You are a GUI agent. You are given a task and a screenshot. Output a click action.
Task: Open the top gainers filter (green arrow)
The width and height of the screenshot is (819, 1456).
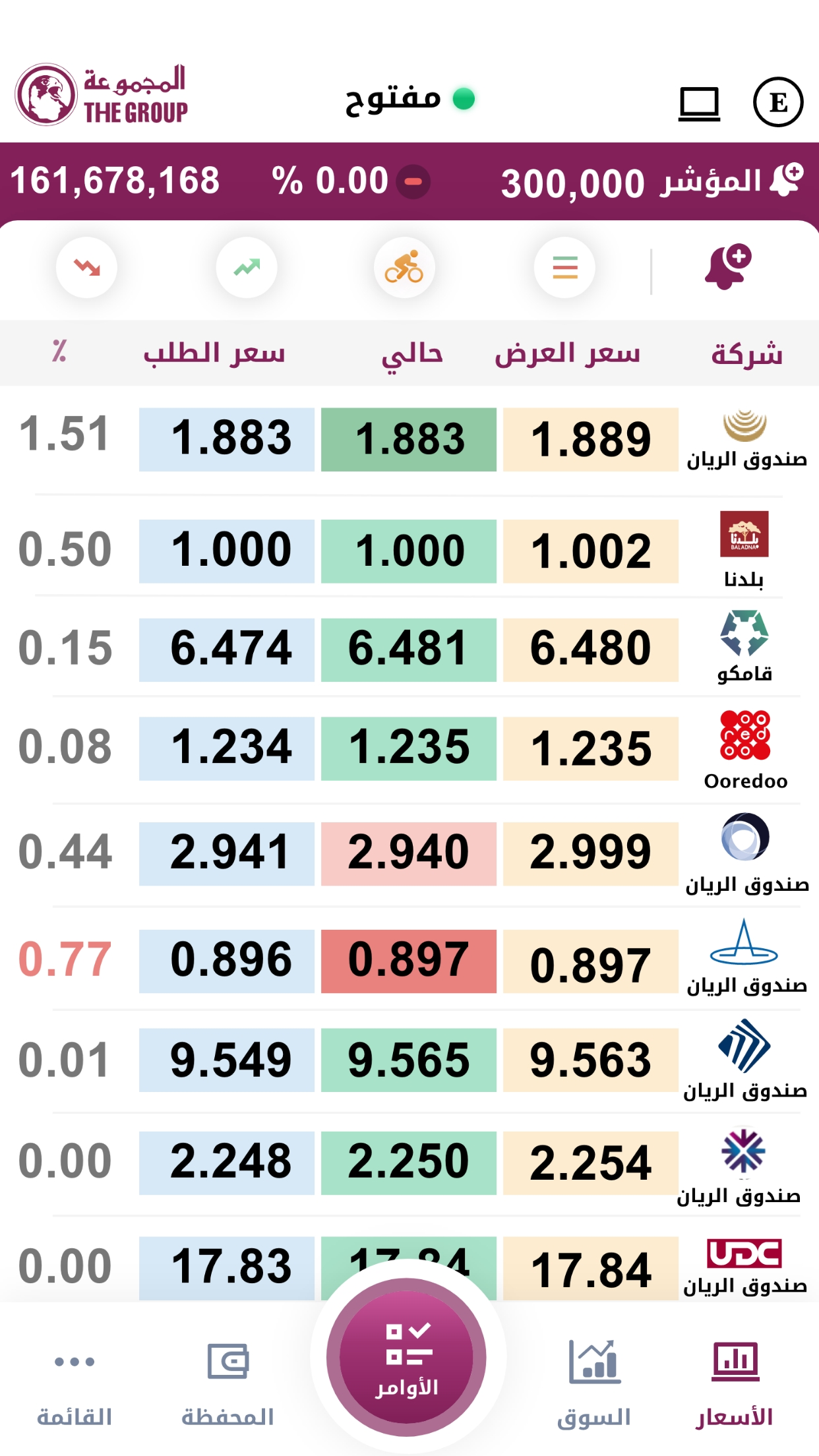click(245, 267)
